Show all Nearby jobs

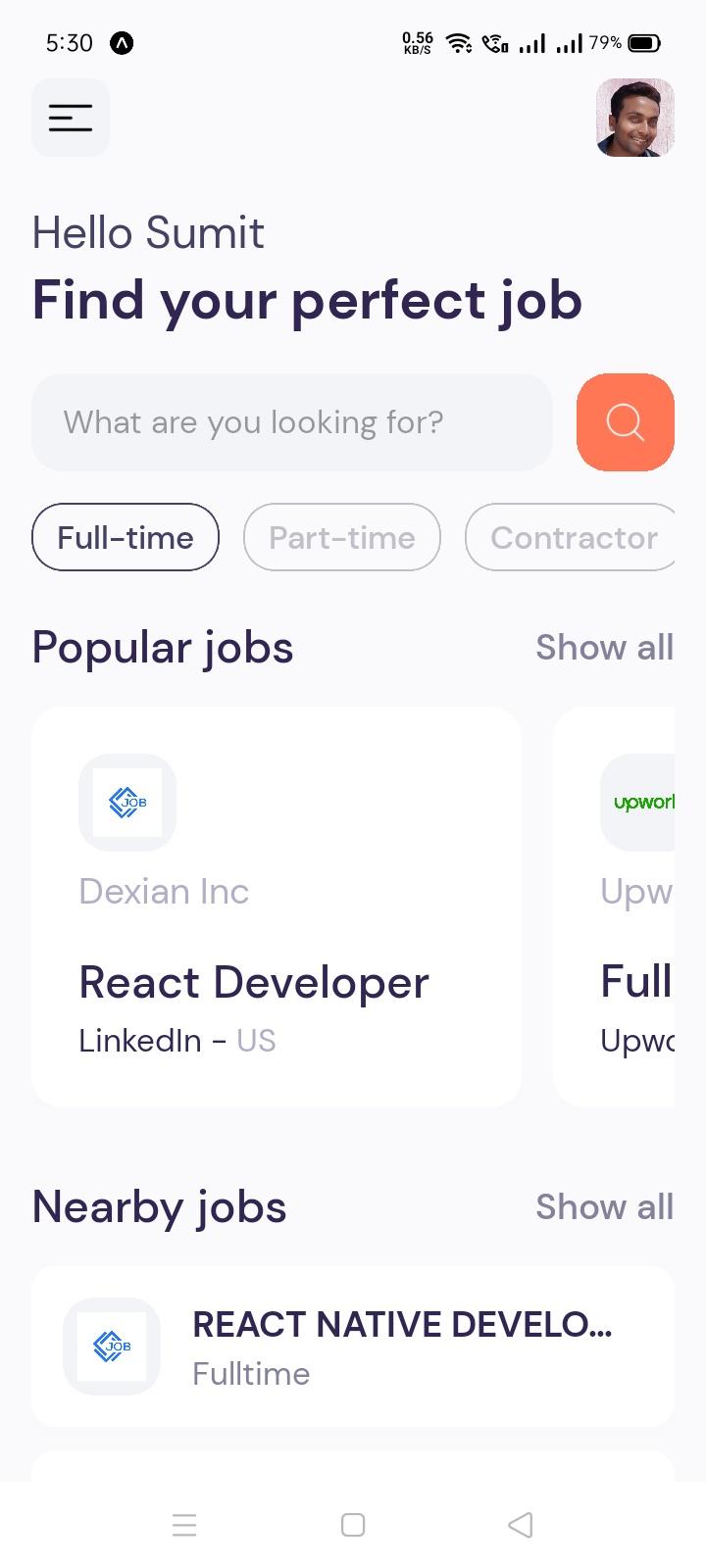click(x=604, y=1207)
